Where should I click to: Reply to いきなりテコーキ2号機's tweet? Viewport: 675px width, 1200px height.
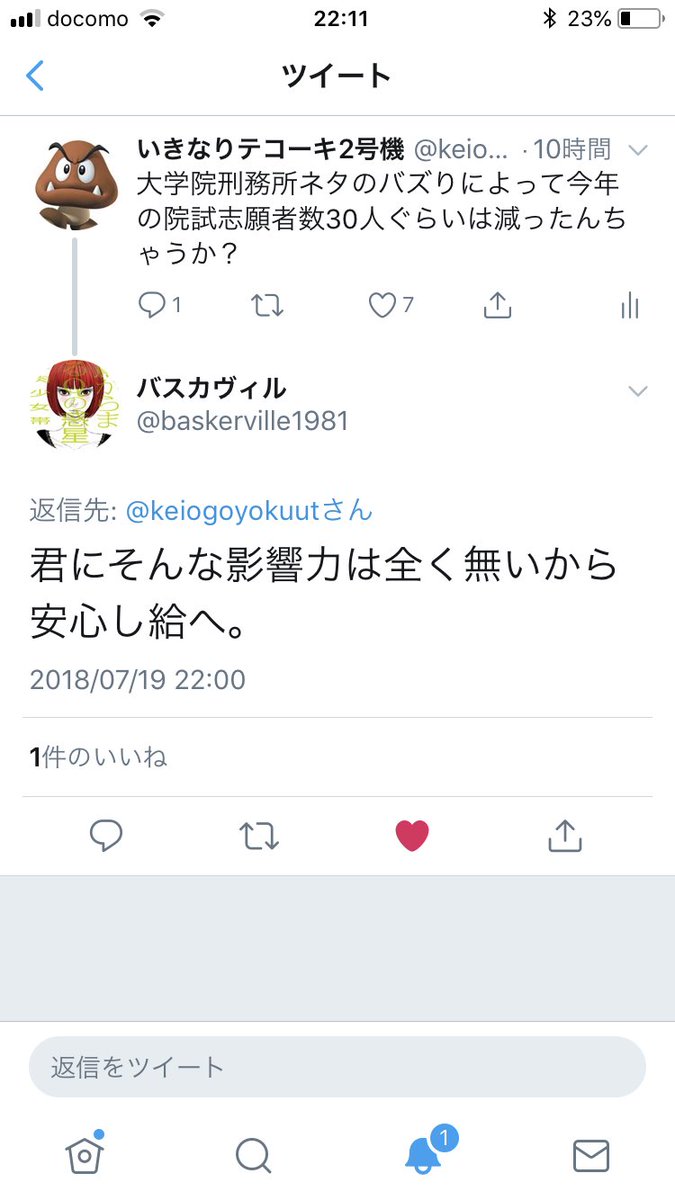tap(152, 305)
